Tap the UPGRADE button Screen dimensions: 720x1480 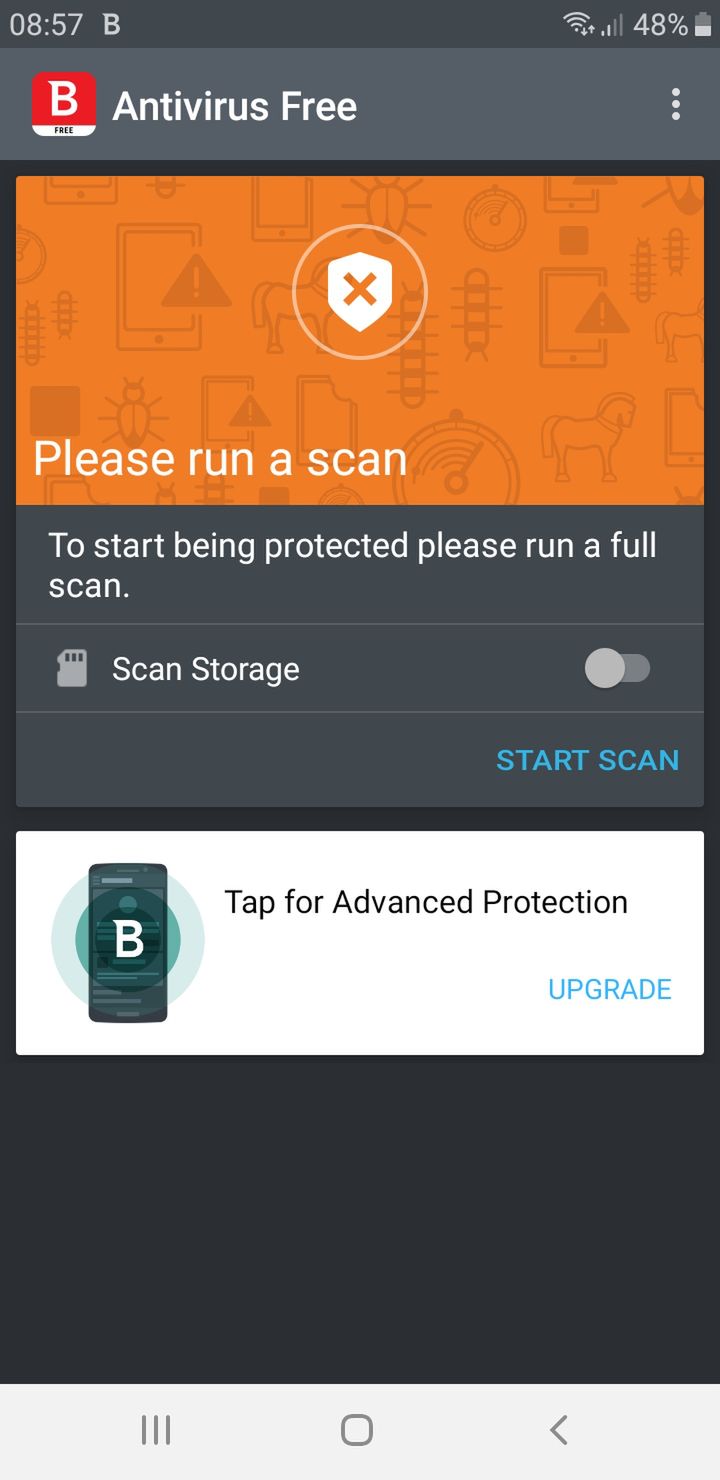pyautogui.click(x=610, y=989)
